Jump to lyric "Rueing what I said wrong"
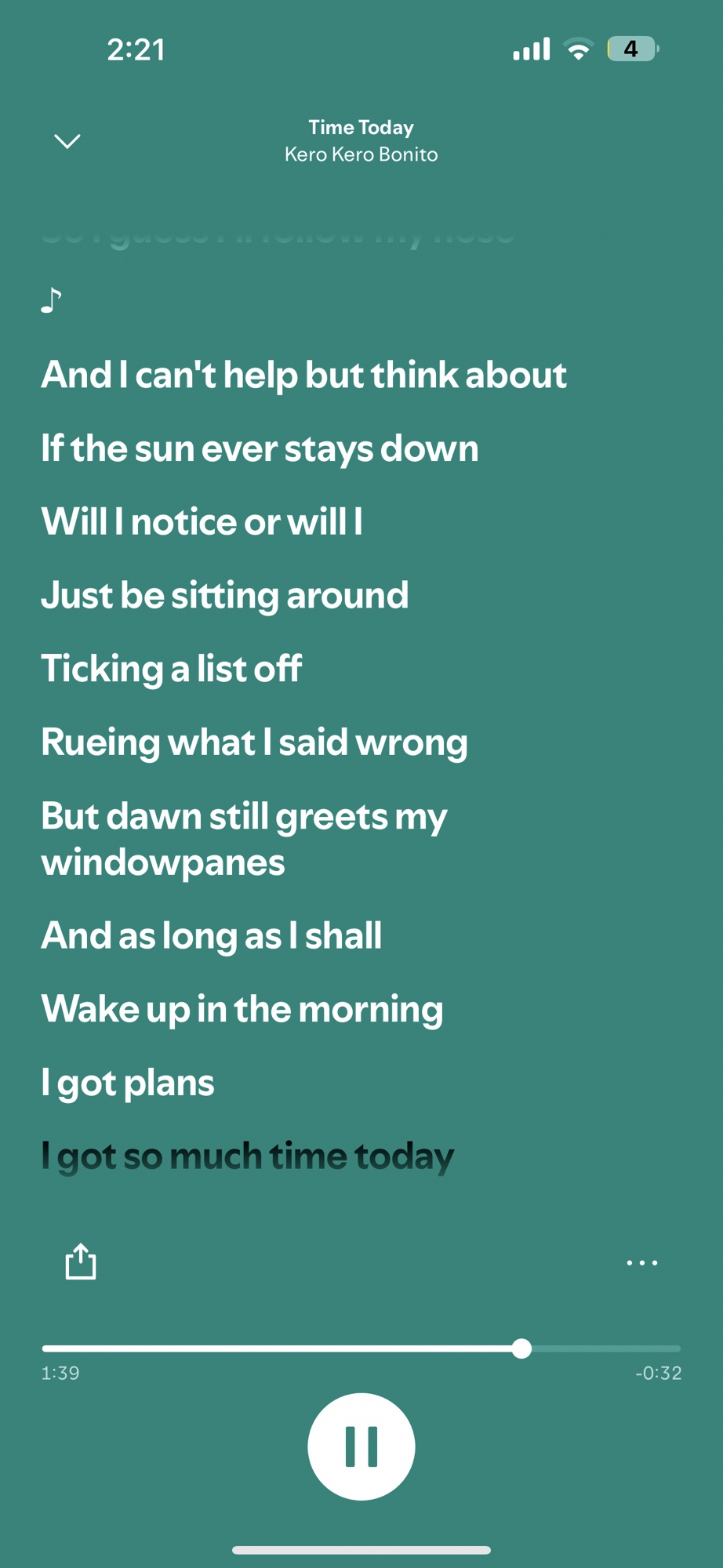Image resolution: width=723 pixels, height=1568 pixels. point(254,742)
